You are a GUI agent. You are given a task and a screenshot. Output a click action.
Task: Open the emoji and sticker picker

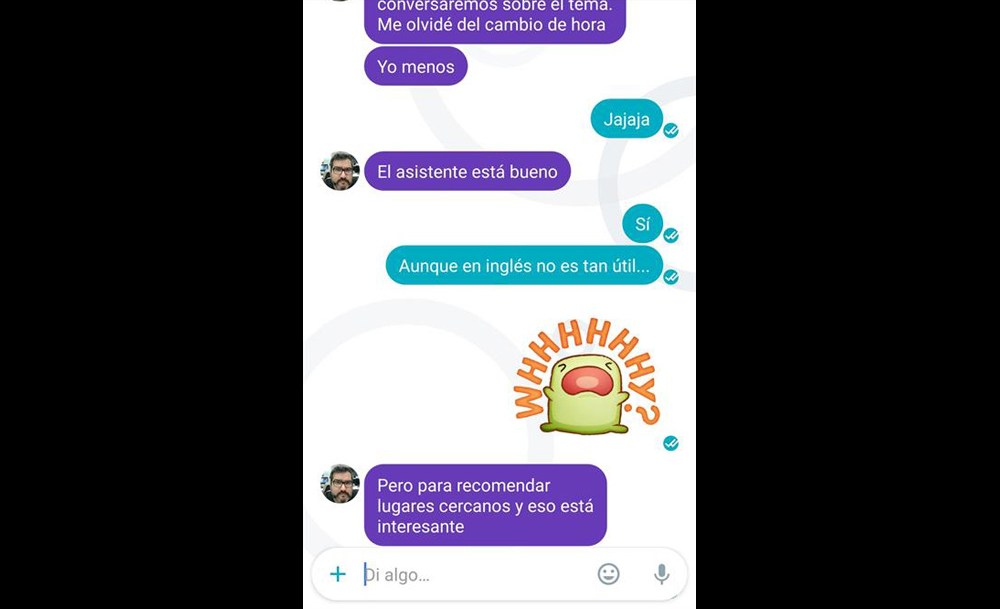pos(608,574)
